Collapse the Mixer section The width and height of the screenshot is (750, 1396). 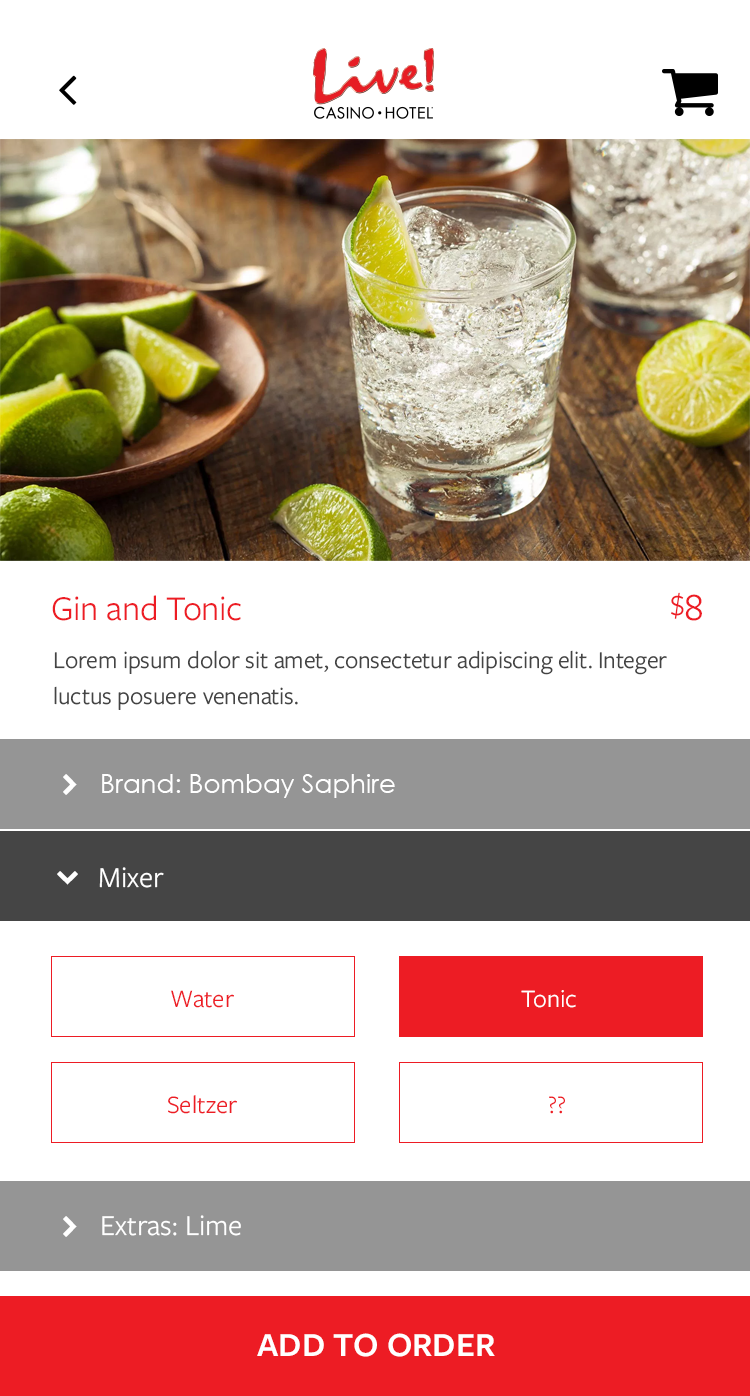click(x=374, y=877)
